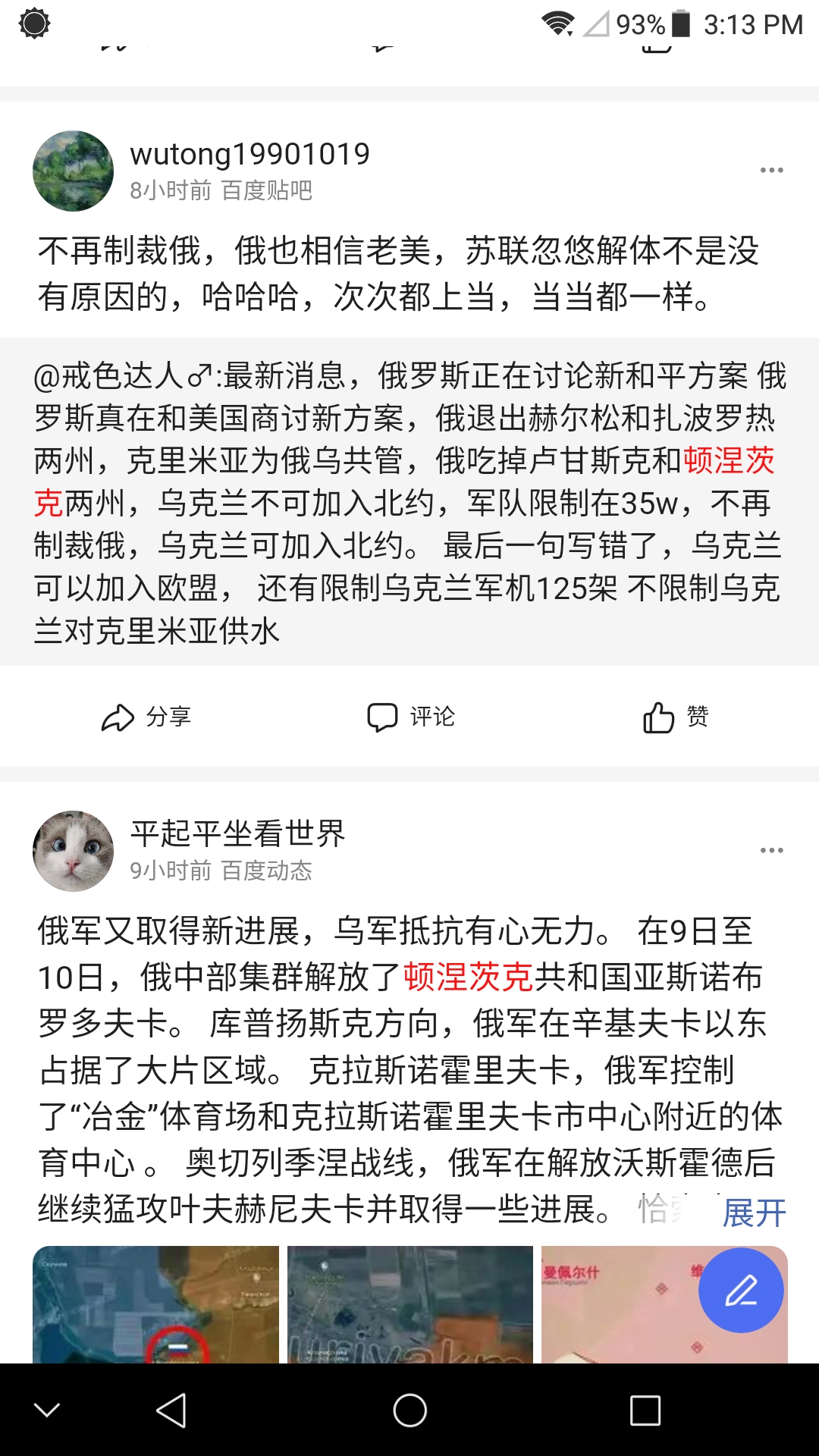Tap the 分享 share icon

[118, 717]
